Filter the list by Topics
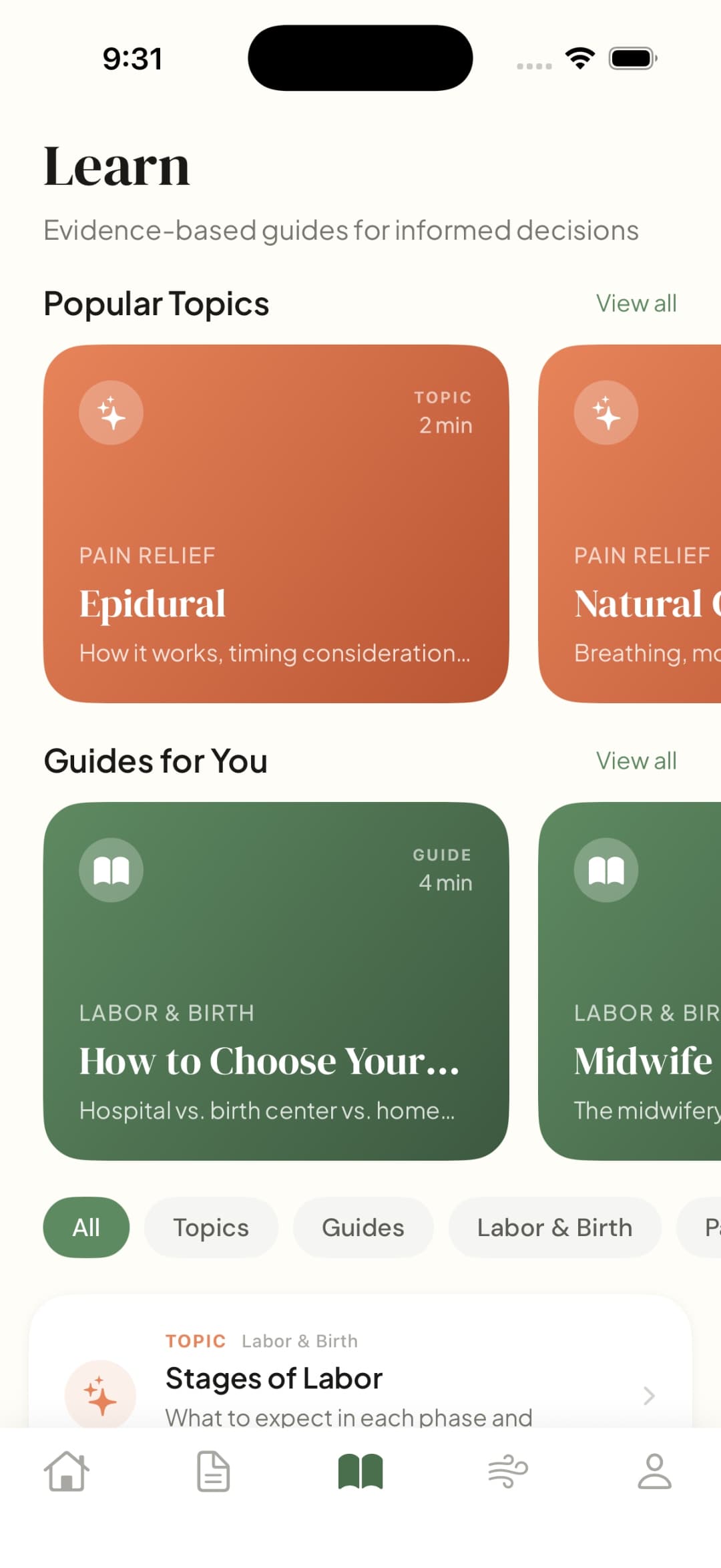 coord(211,1227)
